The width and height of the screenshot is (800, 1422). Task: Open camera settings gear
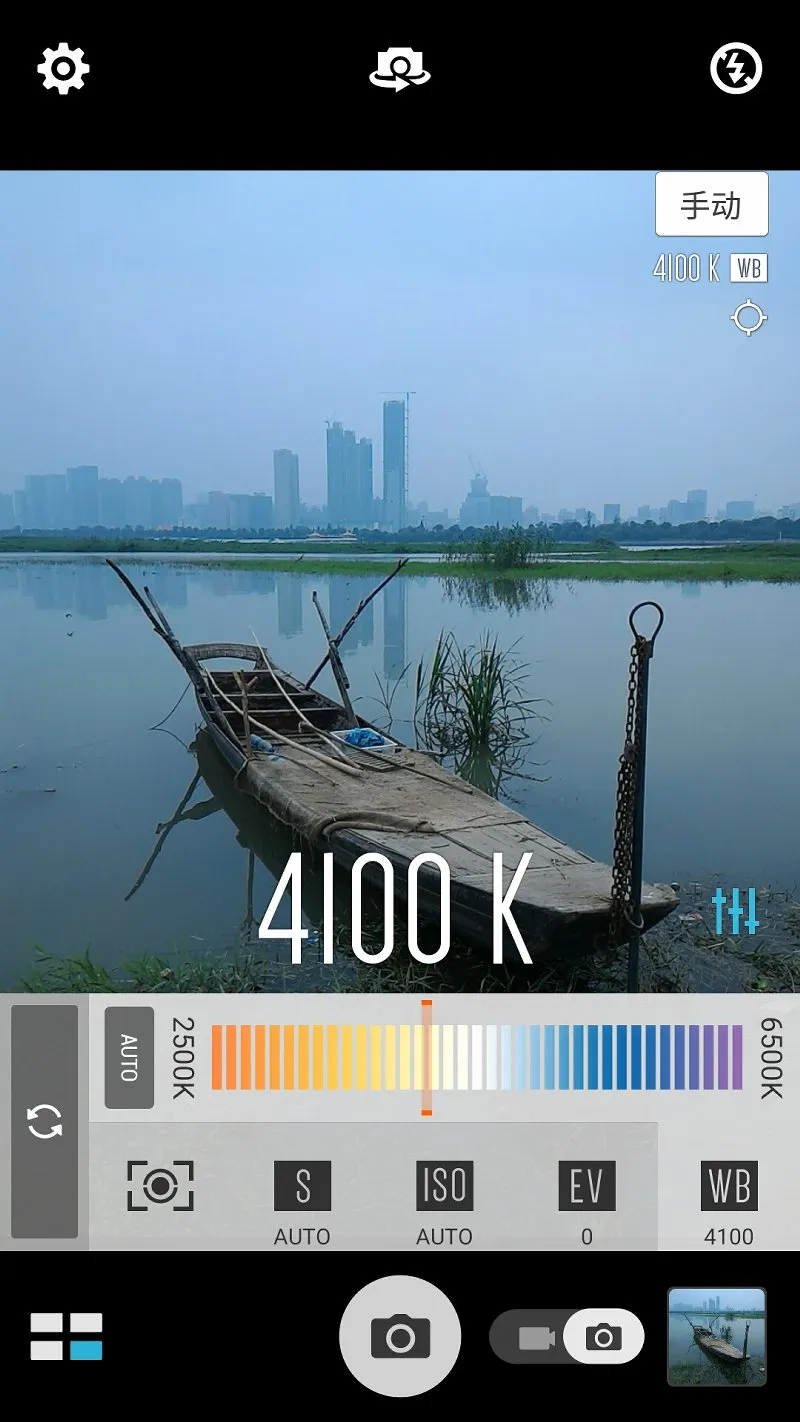[63, 69]
